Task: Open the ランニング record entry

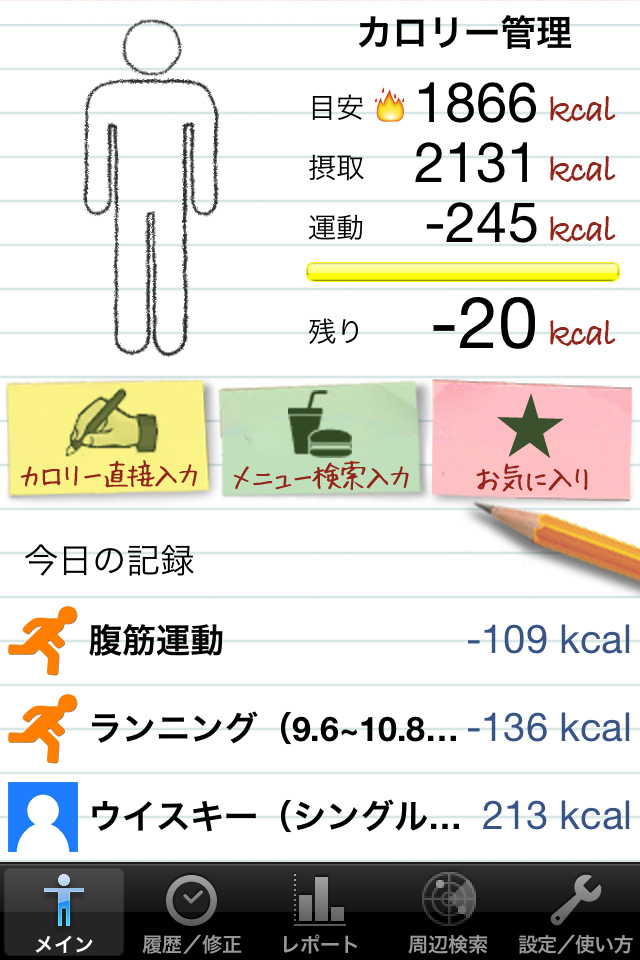Action: pyautogui.click(x=320, y=727)
